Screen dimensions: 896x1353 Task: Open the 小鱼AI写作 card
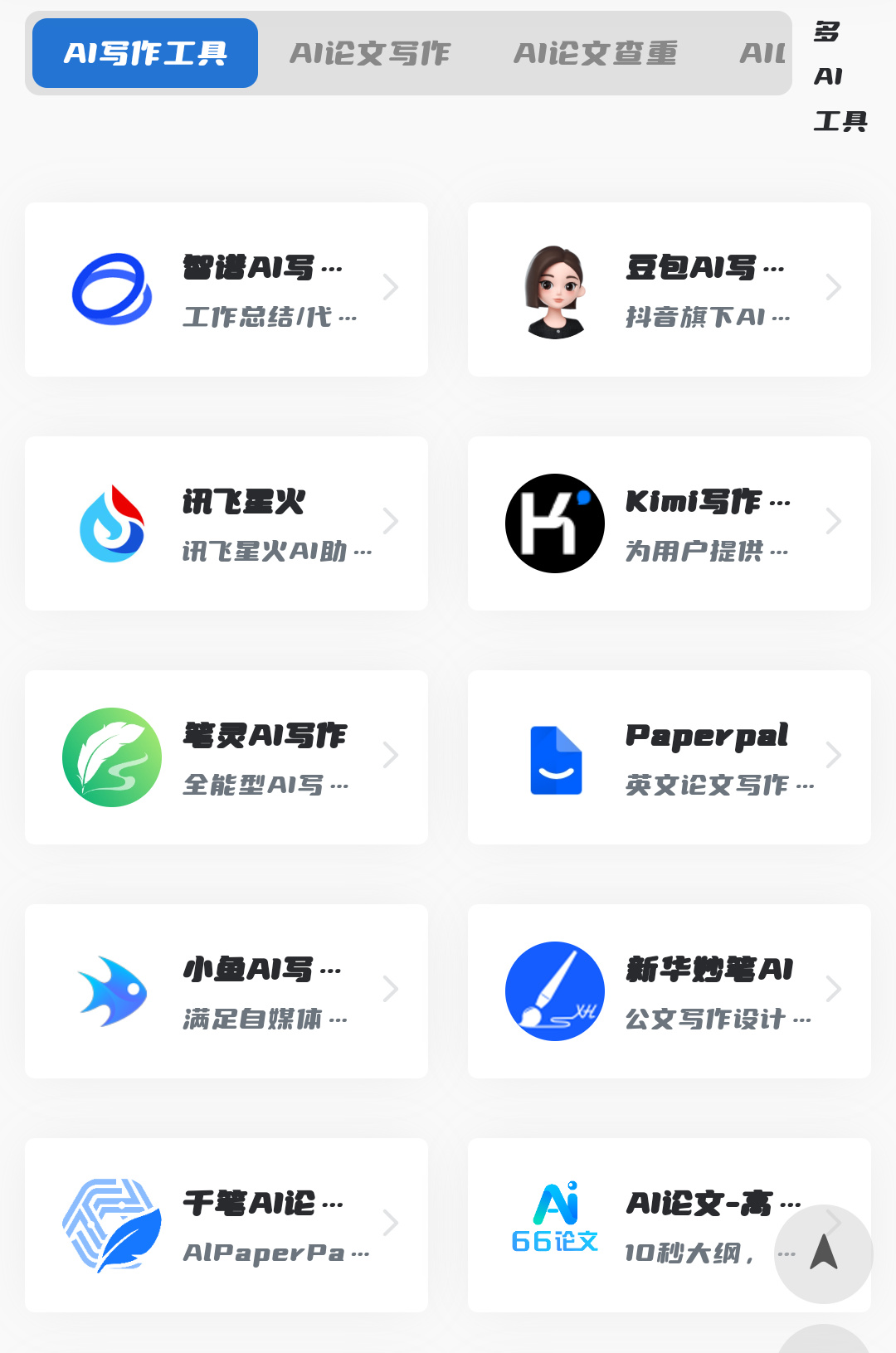click(226, 991)
